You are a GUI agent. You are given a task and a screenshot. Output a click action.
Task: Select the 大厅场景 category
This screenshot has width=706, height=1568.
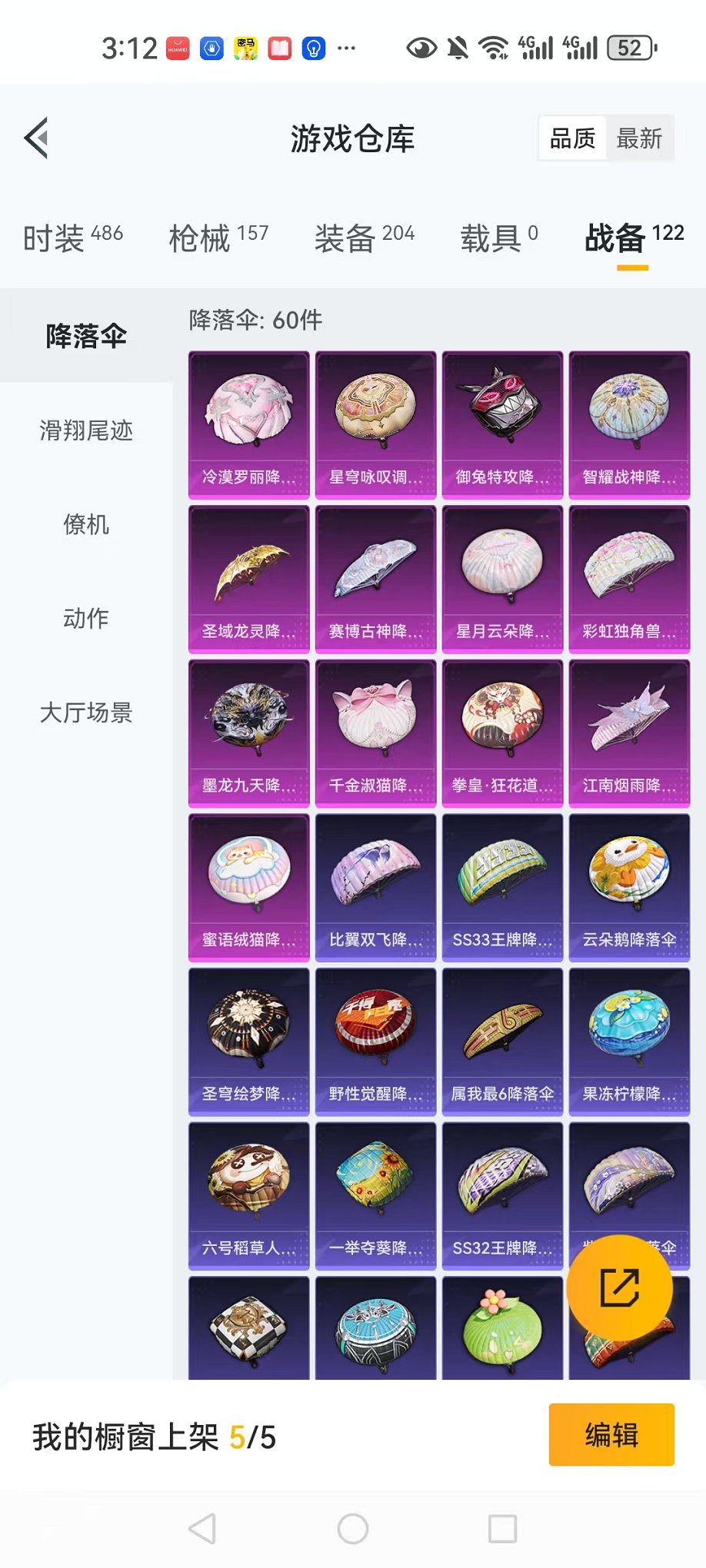pyautogui.click(x=86, y=713)
